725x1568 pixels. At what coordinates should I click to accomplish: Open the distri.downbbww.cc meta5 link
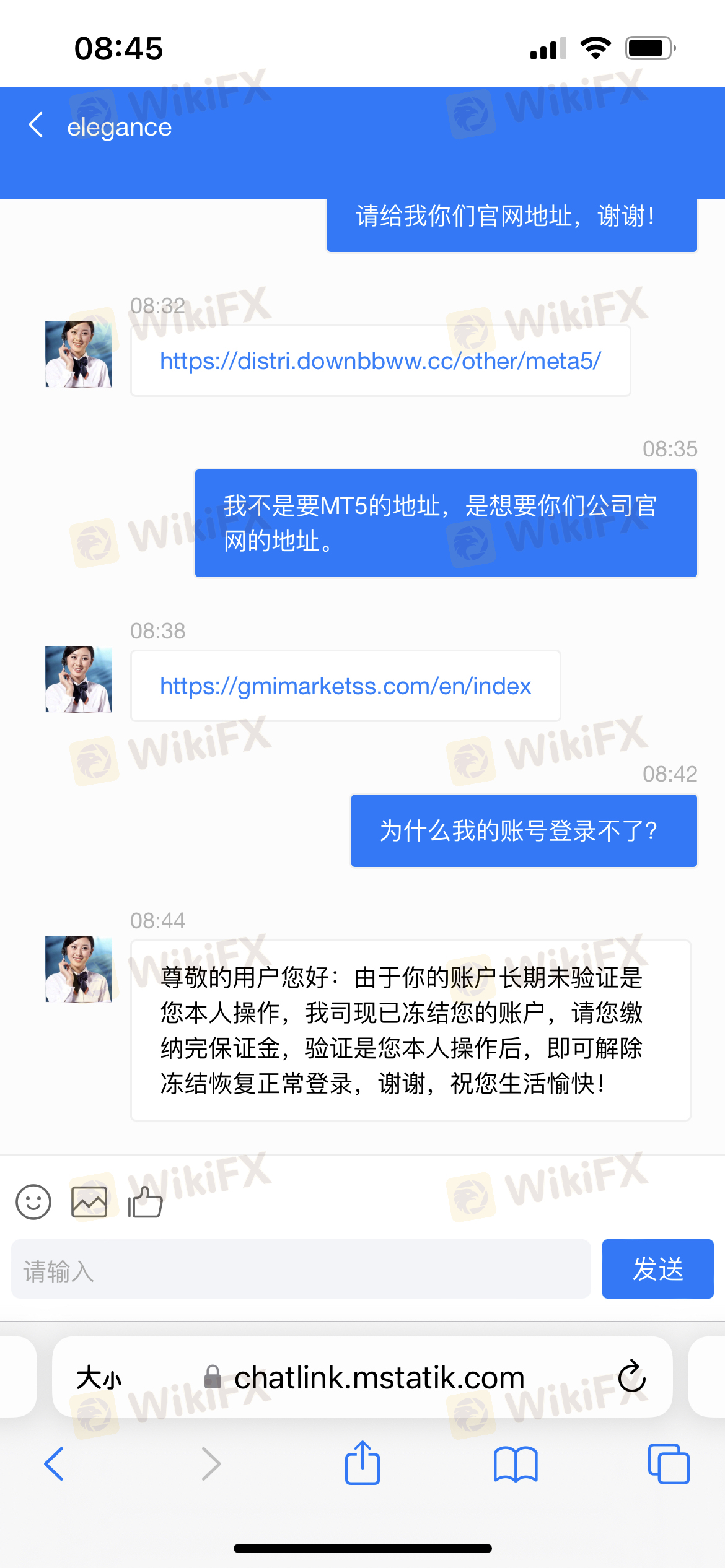click(x=380, y=361)
